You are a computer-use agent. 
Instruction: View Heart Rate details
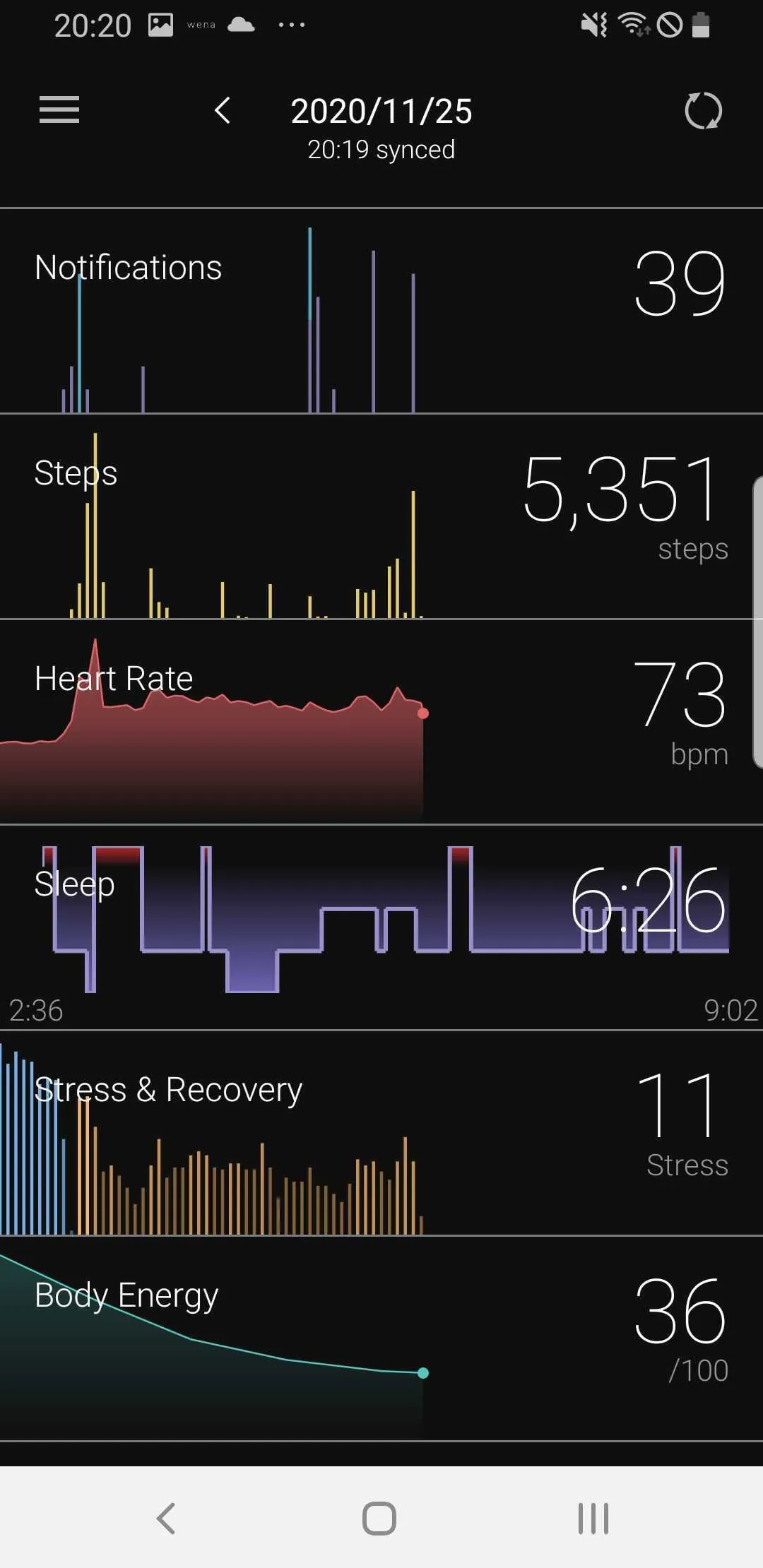[x=381, y=722]
